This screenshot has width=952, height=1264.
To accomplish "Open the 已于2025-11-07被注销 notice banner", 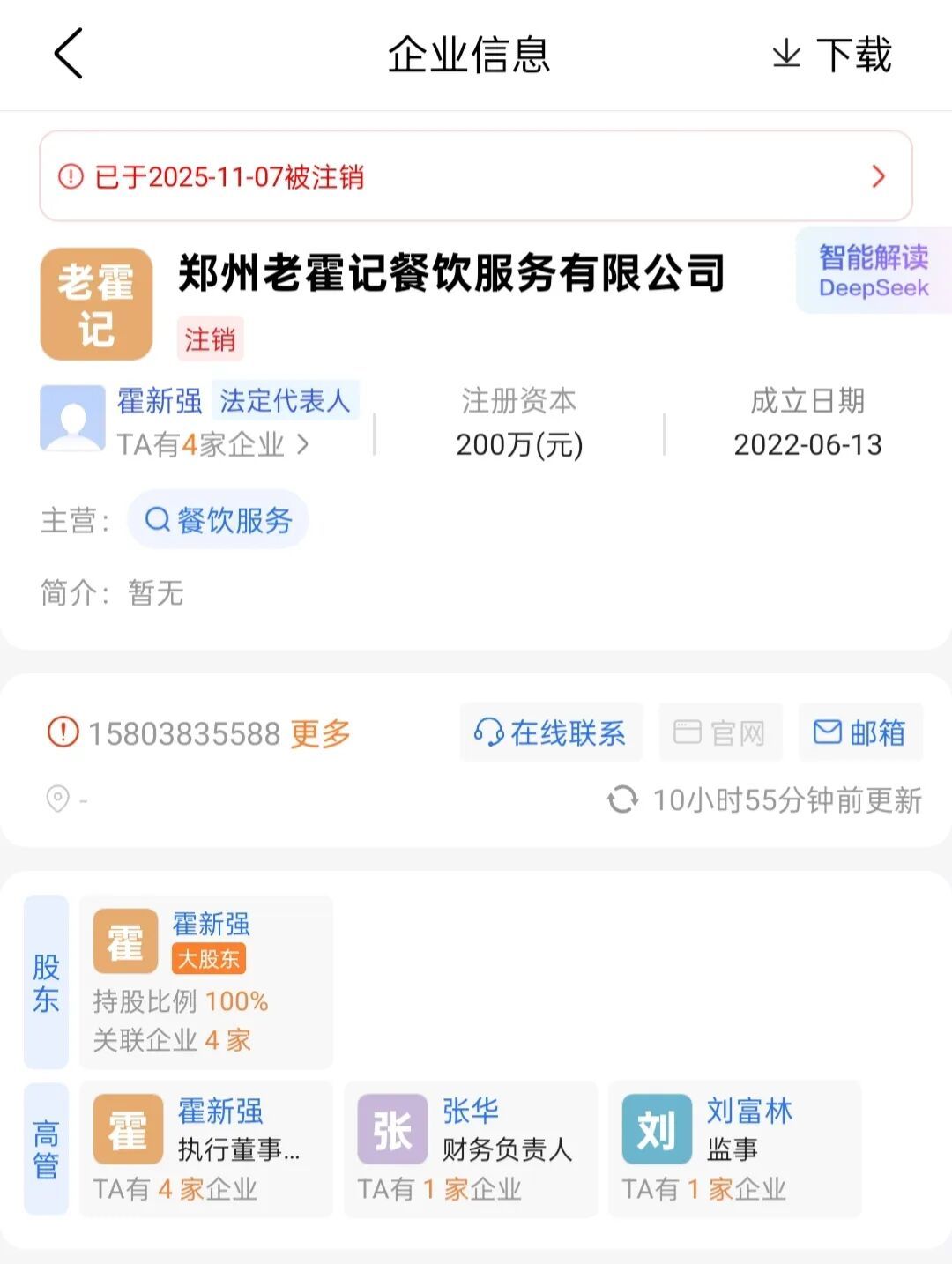I will coord(475,176).
